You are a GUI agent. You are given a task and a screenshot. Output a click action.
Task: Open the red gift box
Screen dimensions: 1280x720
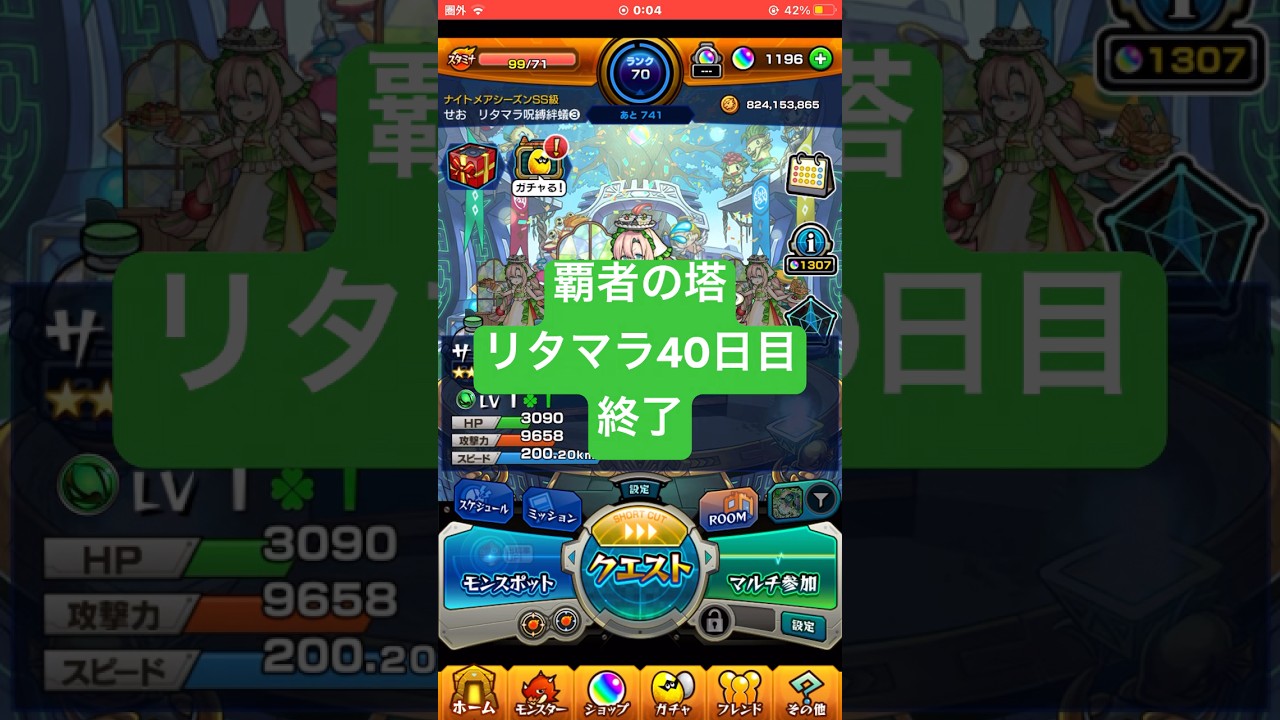coord(471,166)
